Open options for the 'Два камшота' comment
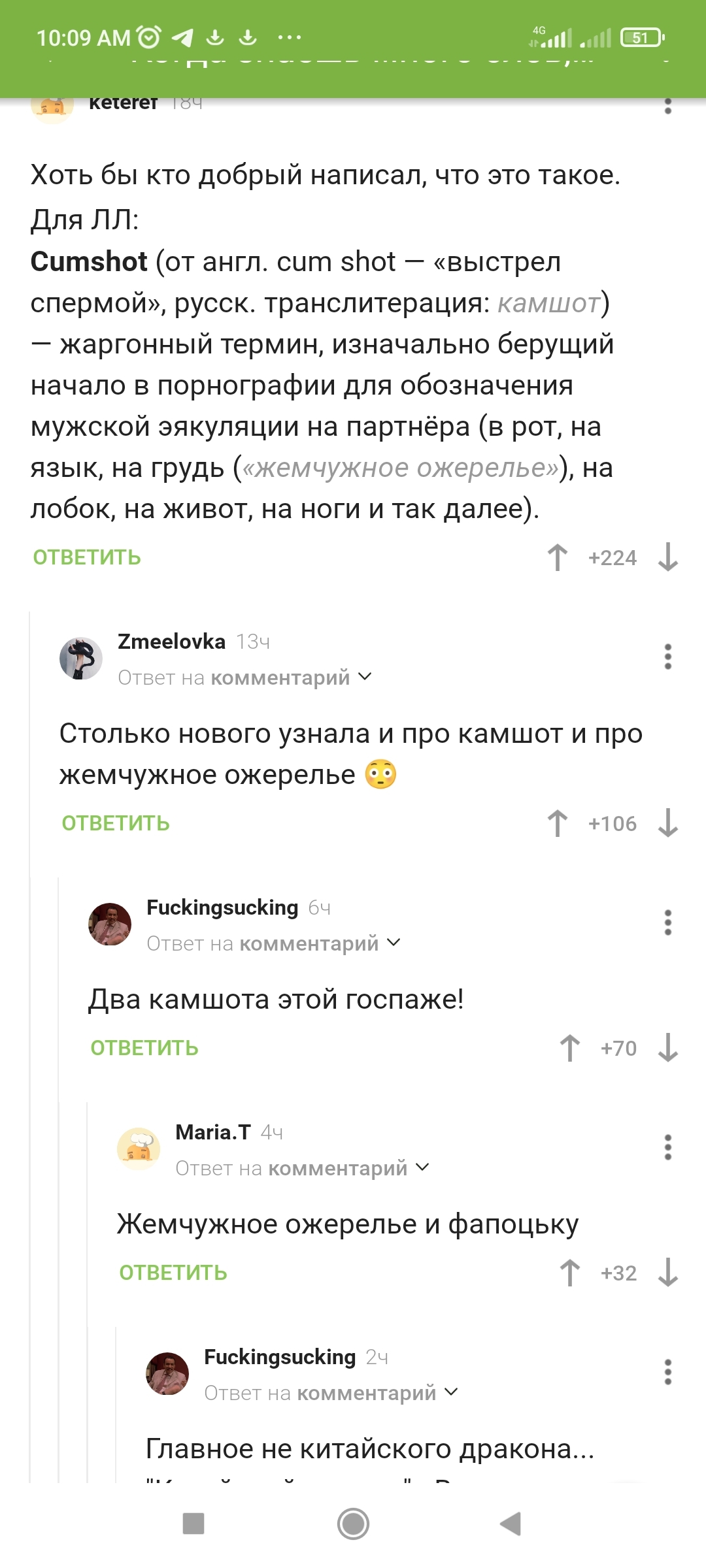Screen dimensions: 706x1568 click(x=667, y=923)
